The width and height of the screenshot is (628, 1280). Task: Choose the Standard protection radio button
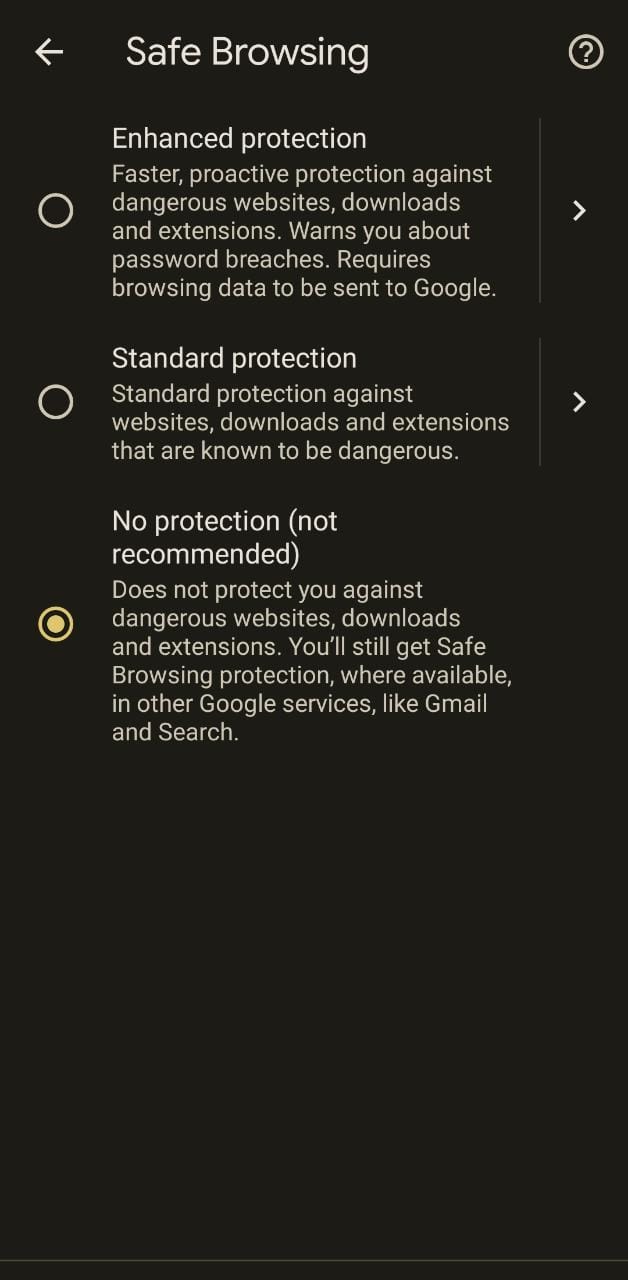[56, 402]
